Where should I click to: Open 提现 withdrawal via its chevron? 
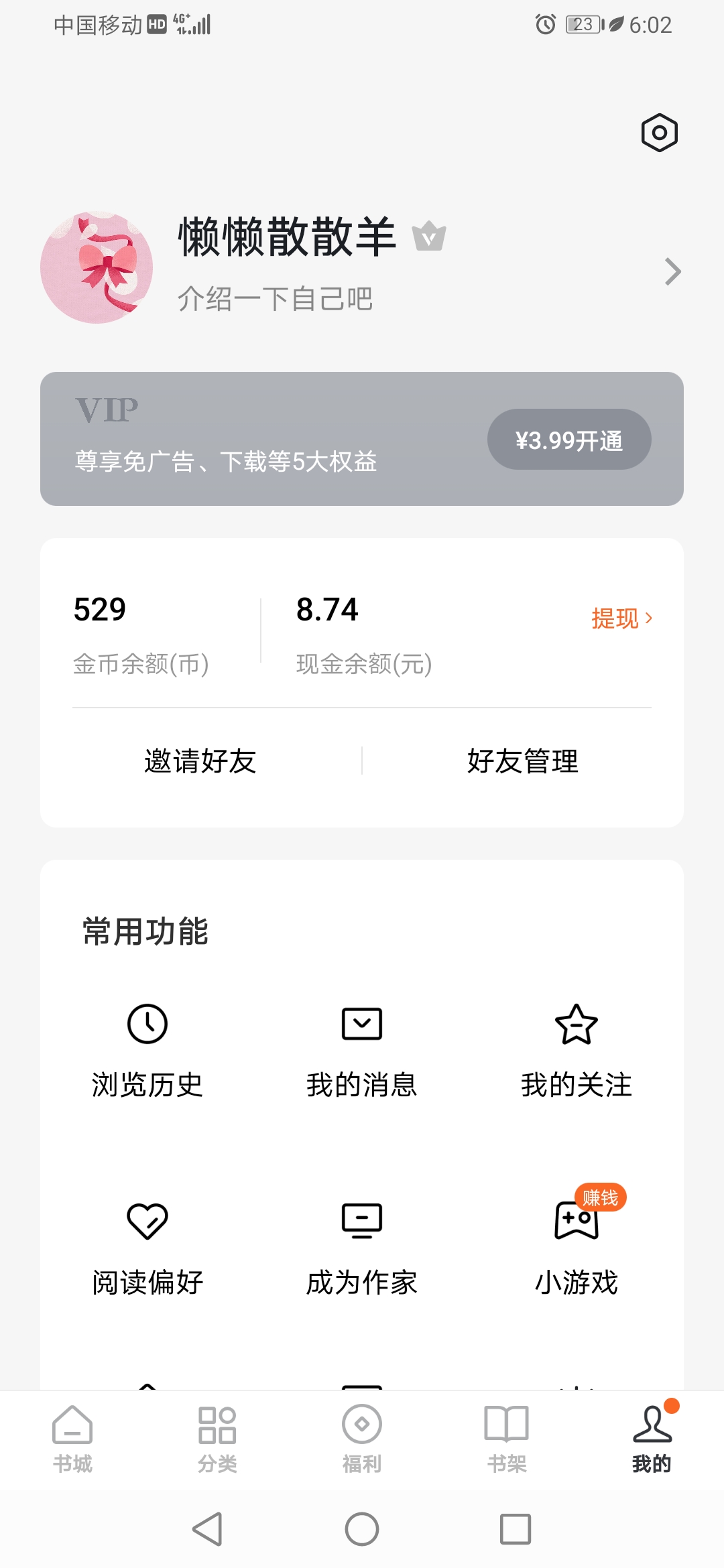[621, 619]
